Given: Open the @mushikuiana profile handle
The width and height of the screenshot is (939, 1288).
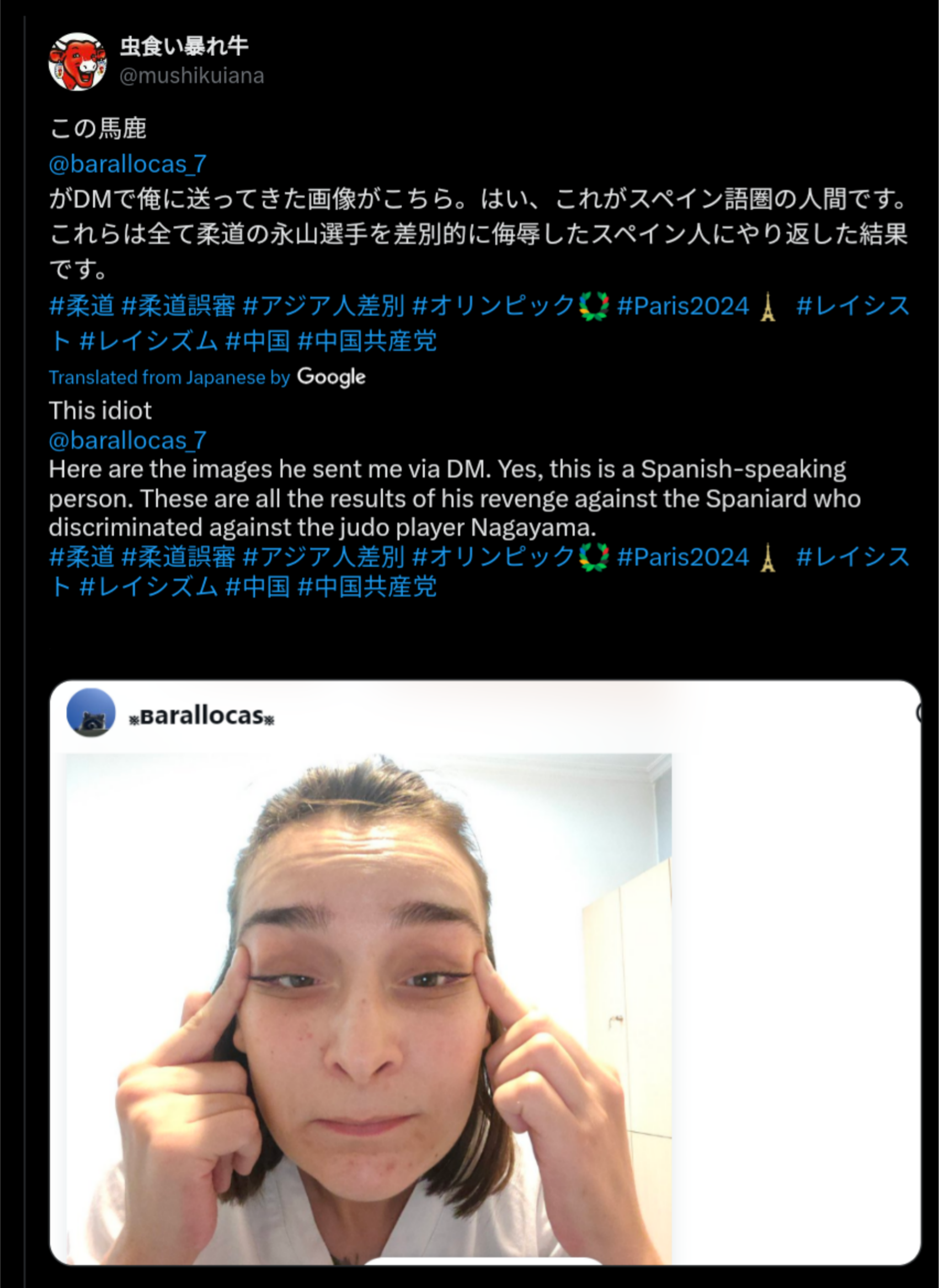Looking at the screenshot, I should click(x=191, y=76).
